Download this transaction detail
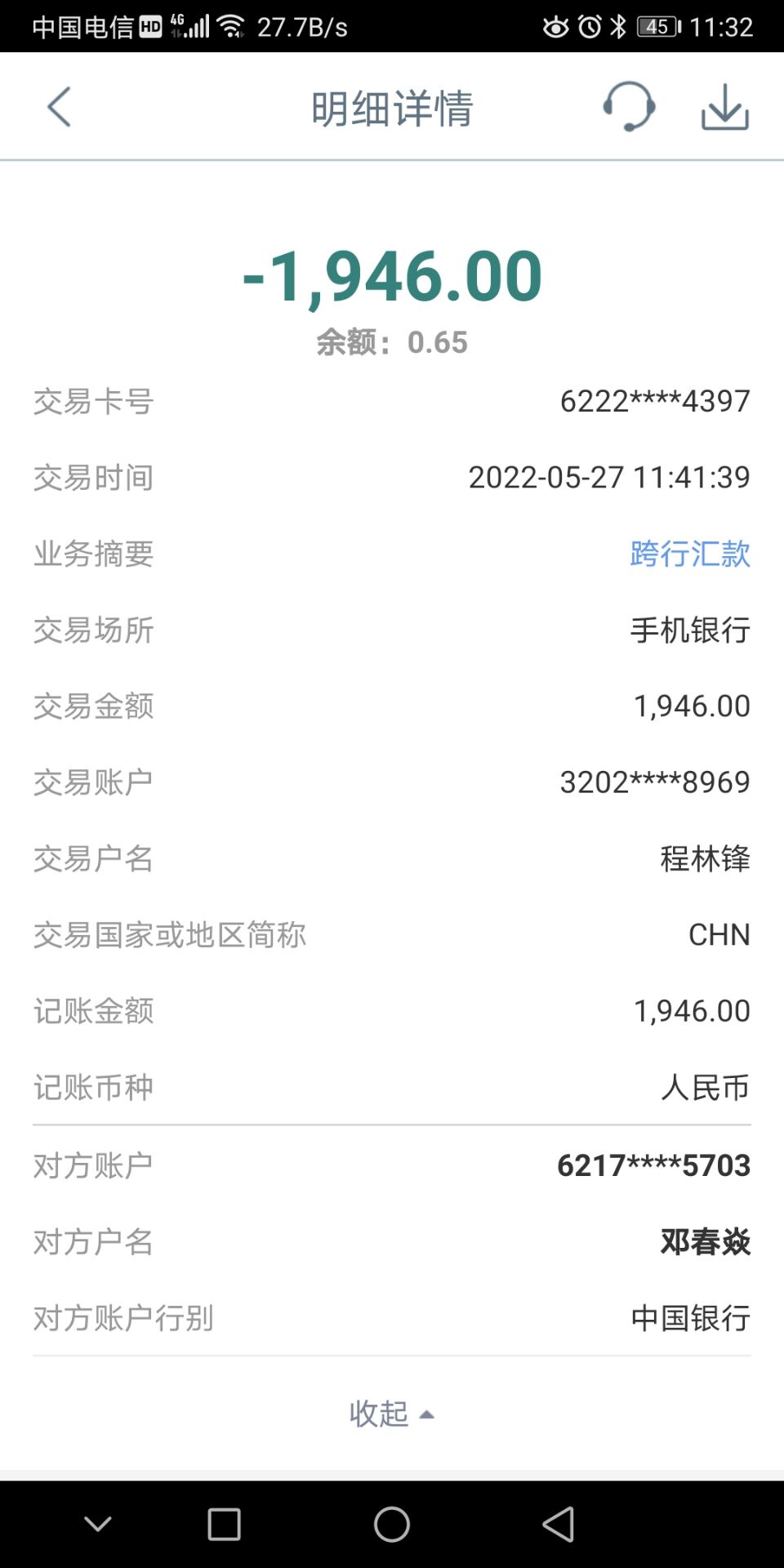Image resolution: width=784 pixels, height=1568 pixels. pos(724,107)
